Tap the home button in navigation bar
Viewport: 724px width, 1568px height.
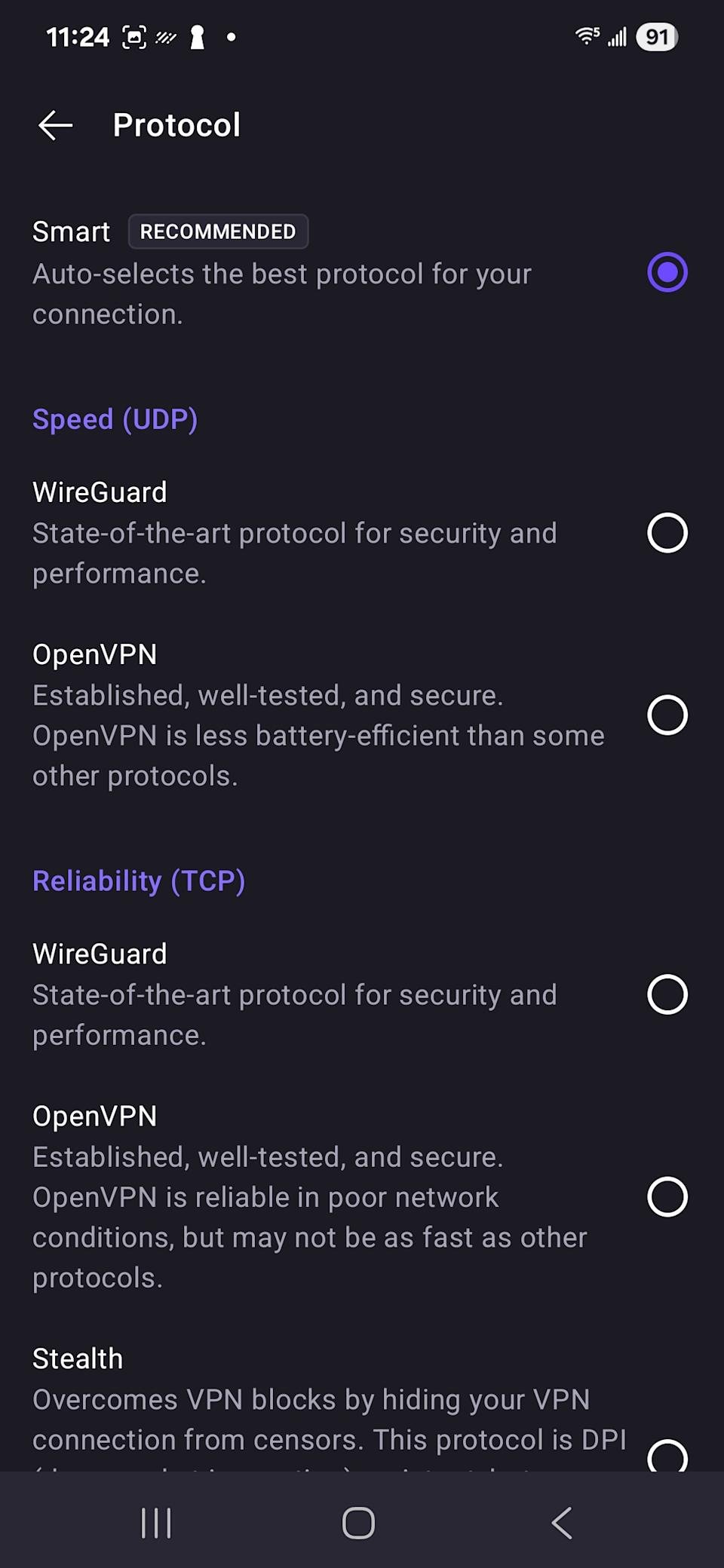358,1522
